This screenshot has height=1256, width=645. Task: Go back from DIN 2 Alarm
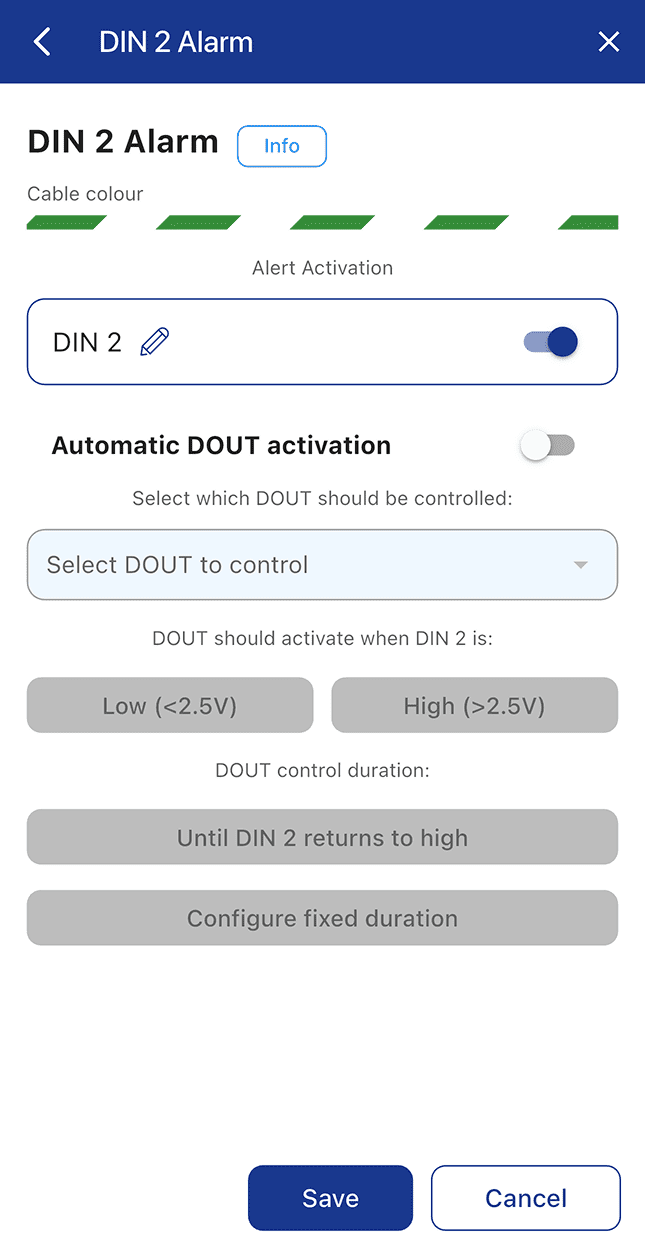click(x=42, y=42)
